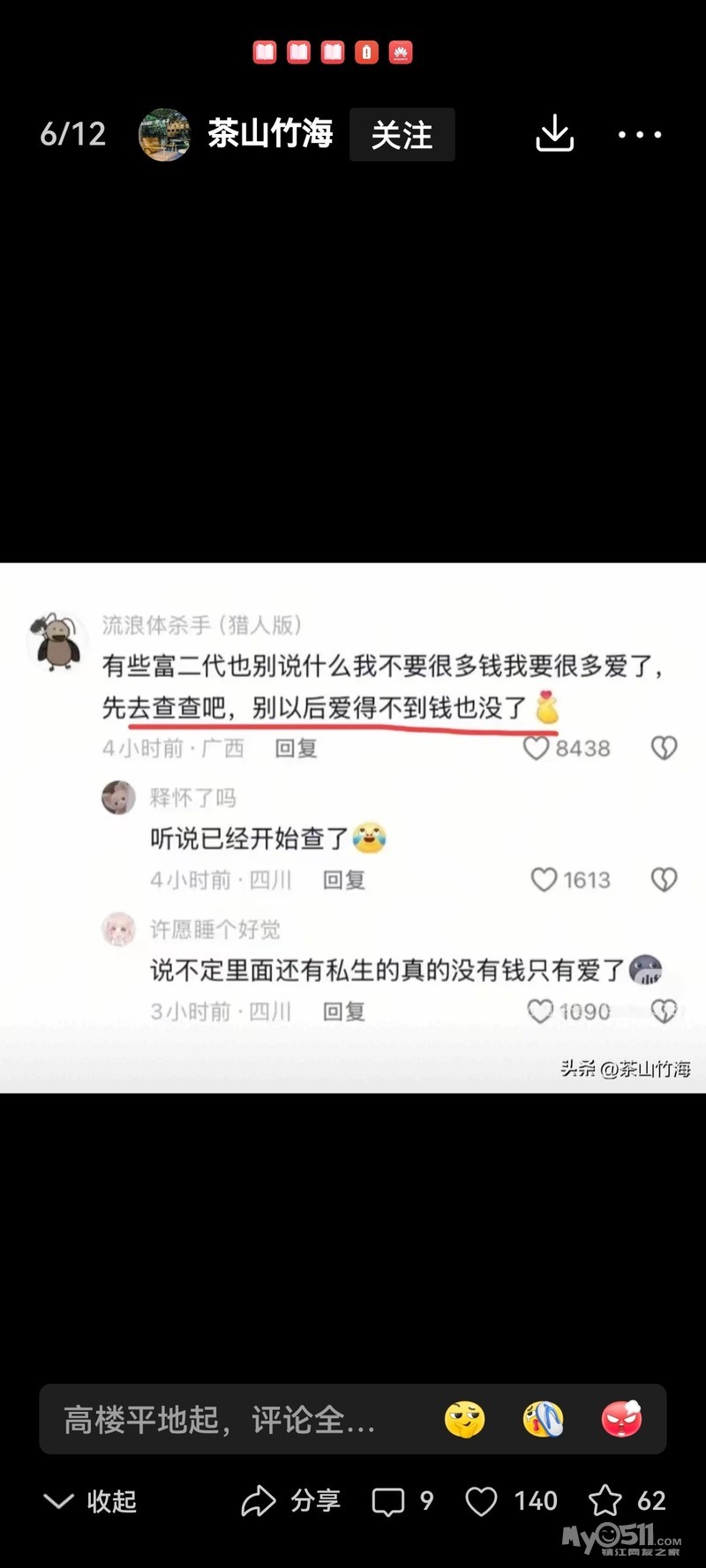This screenshot has height=1568, width=706.
Task: Open the comments with 9 replies
Action: point(403,1501)
